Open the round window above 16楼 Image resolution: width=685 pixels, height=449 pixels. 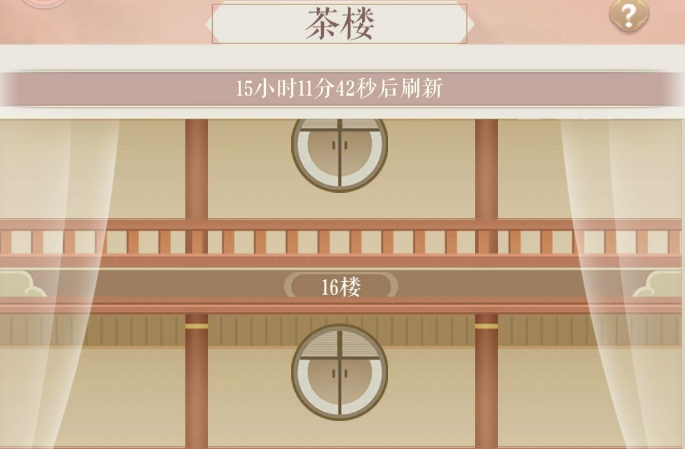pyautogui.click(x=340, y=150)
